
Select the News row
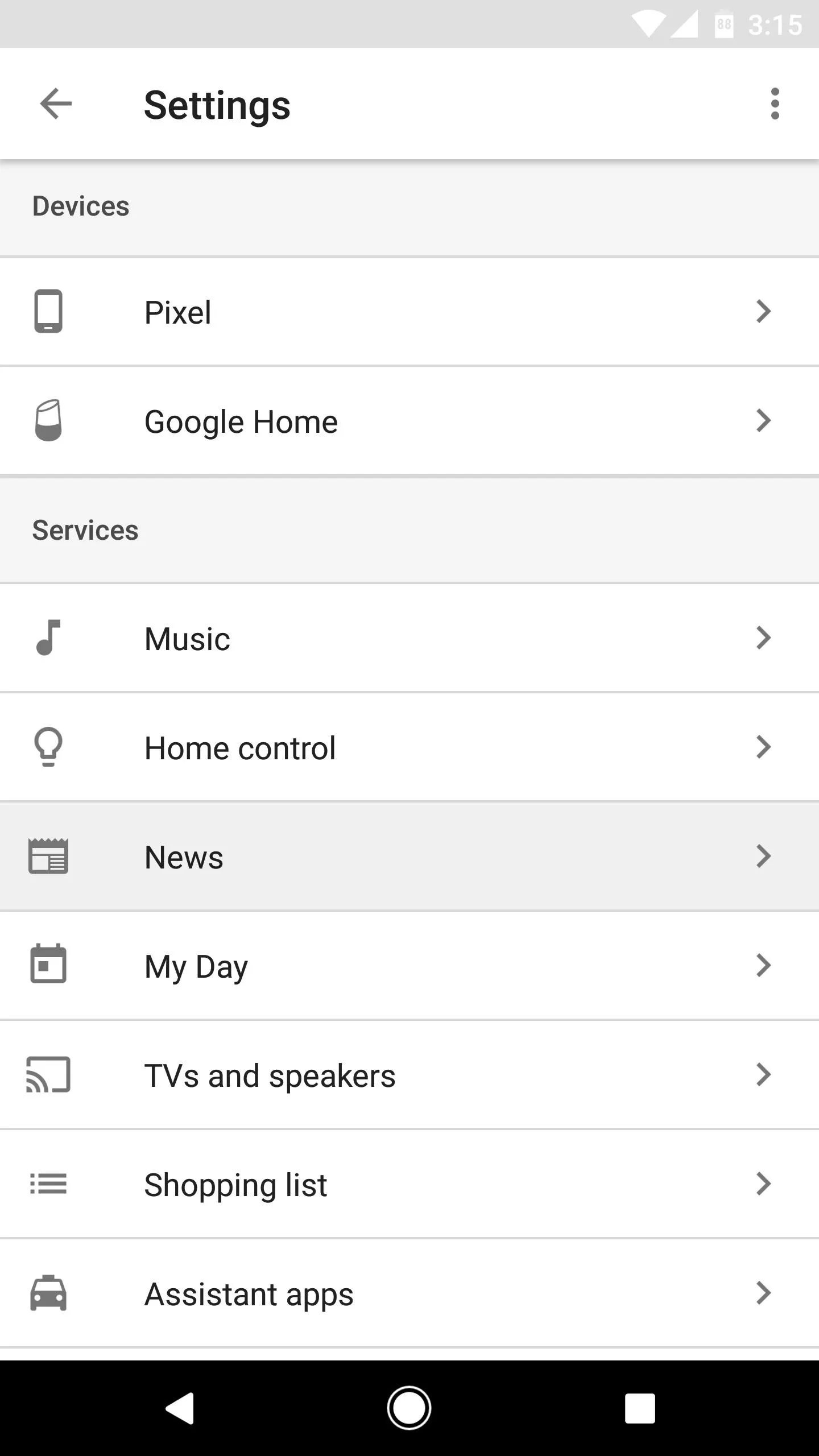(409, 857)
